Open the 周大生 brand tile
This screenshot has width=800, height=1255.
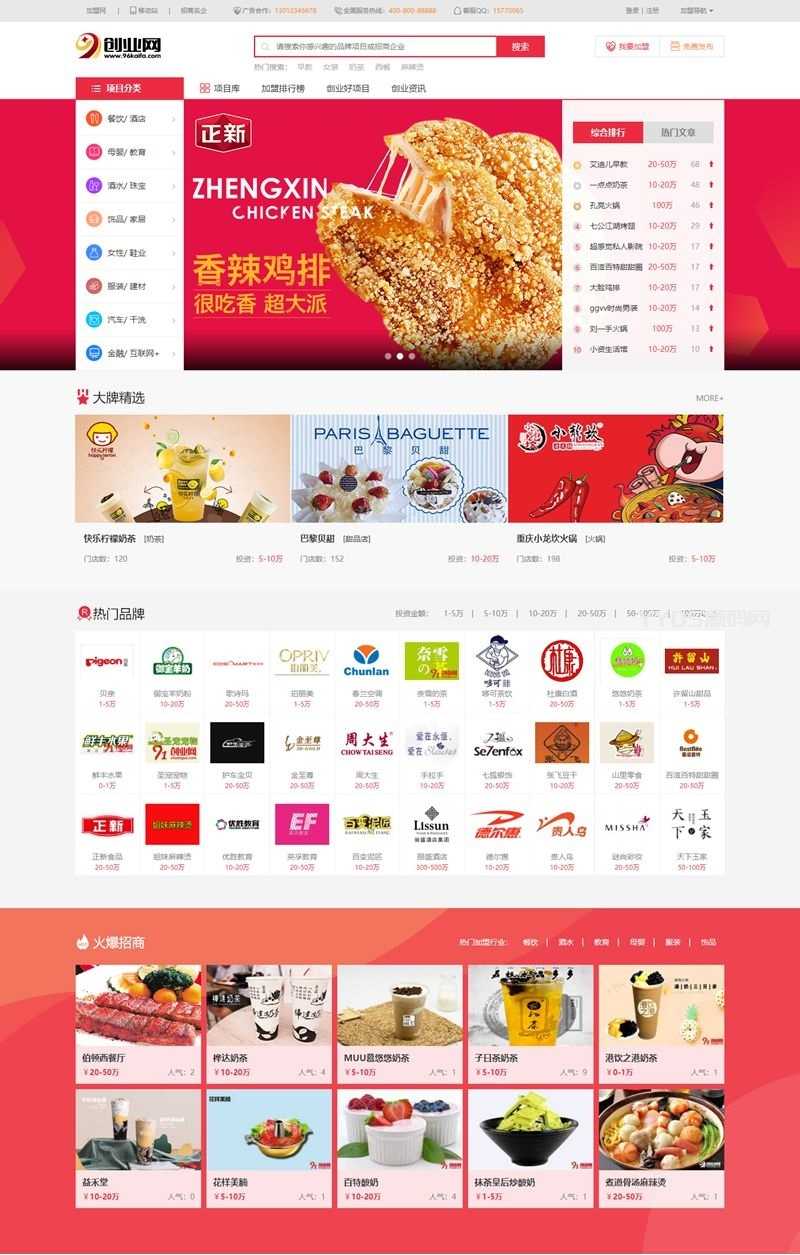[x=367, y=752]
